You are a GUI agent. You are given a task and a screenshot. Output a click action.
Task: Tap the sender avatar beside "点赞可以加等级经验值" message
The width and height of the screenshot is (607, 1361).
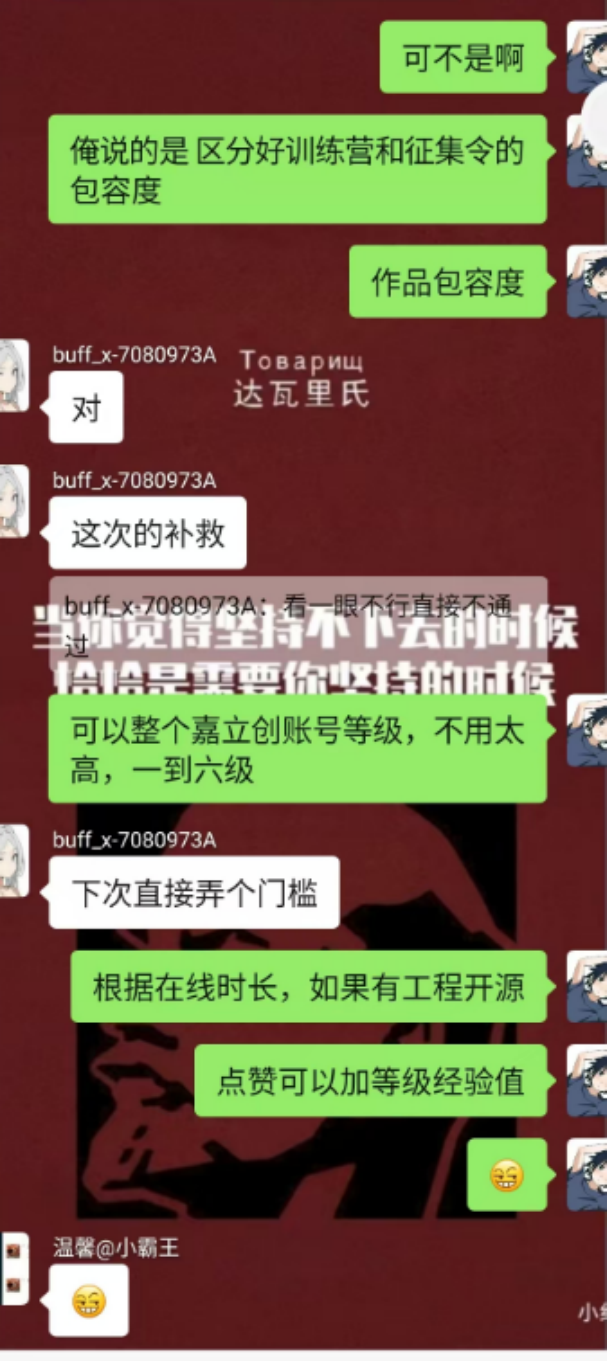[588, 1080]
